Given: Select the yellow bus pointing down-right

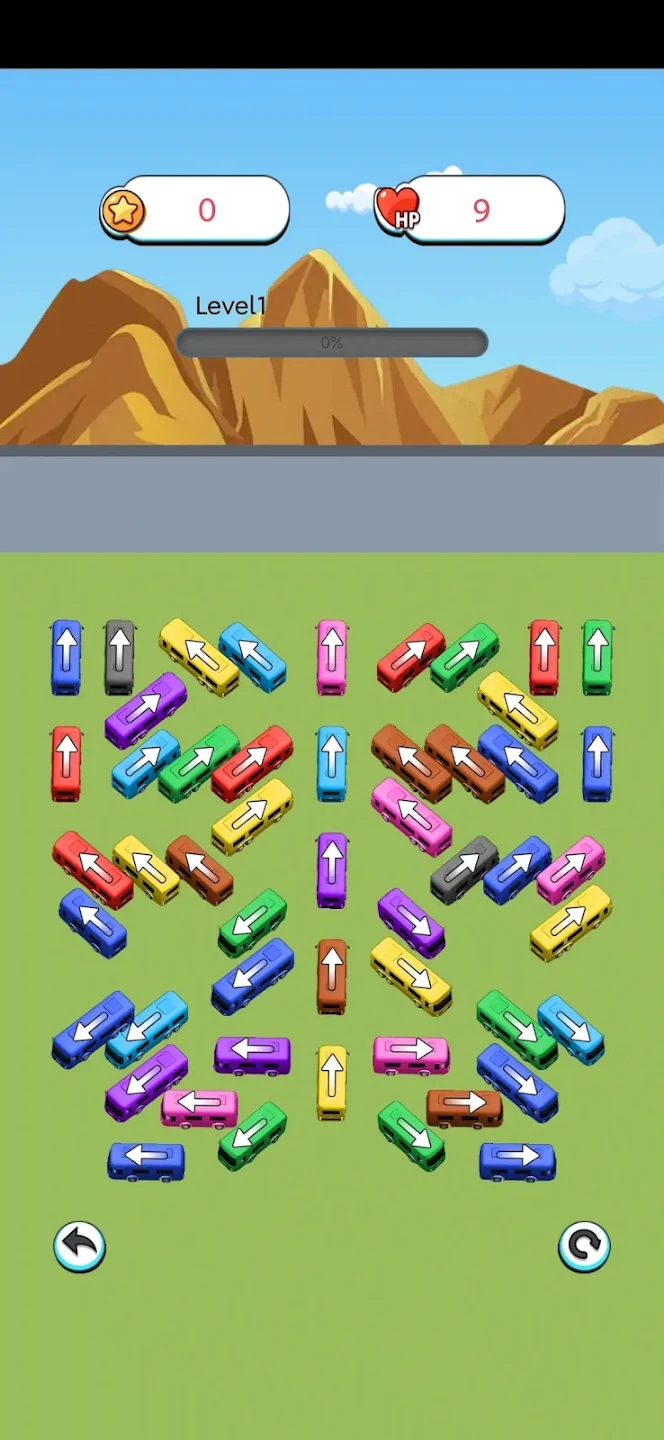Looking at the screenshot, I should point(411,975).
